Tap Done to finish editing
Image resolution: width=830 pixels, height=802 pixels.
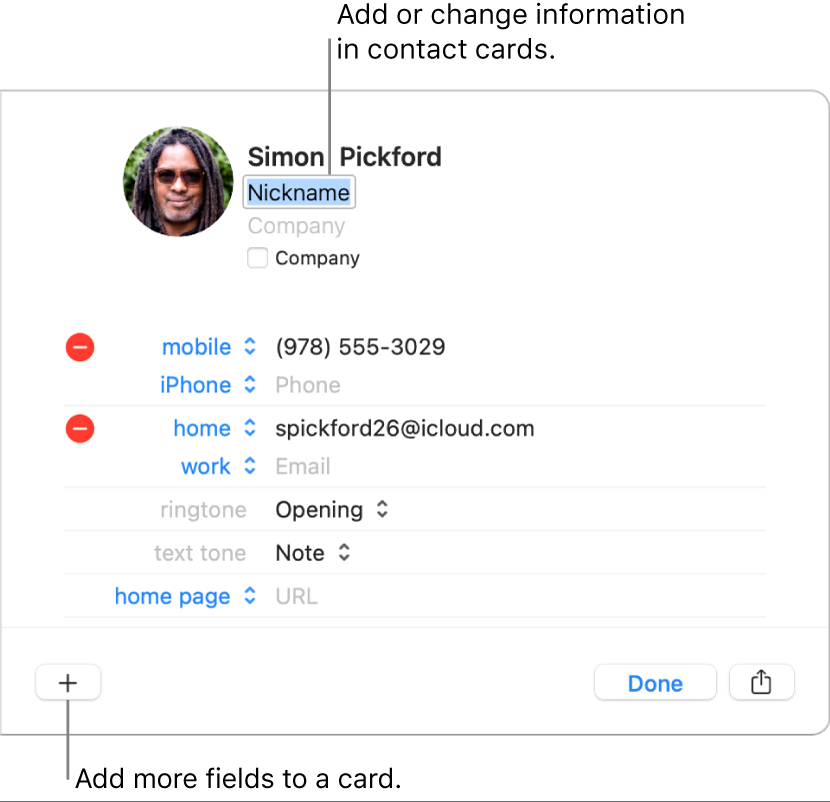coord(655,683)
